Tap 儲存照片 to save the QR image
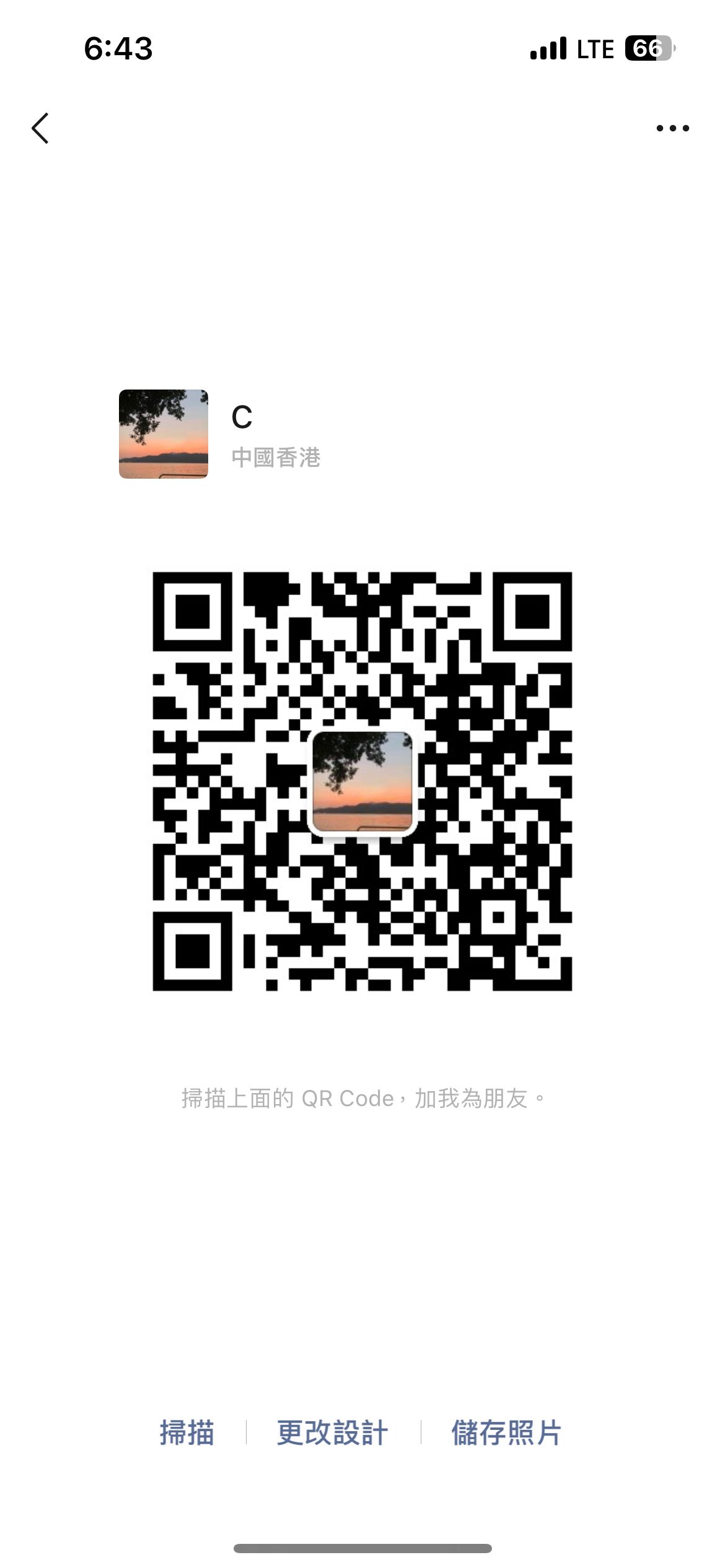 pyautogui.click(x=506, y=1433)
